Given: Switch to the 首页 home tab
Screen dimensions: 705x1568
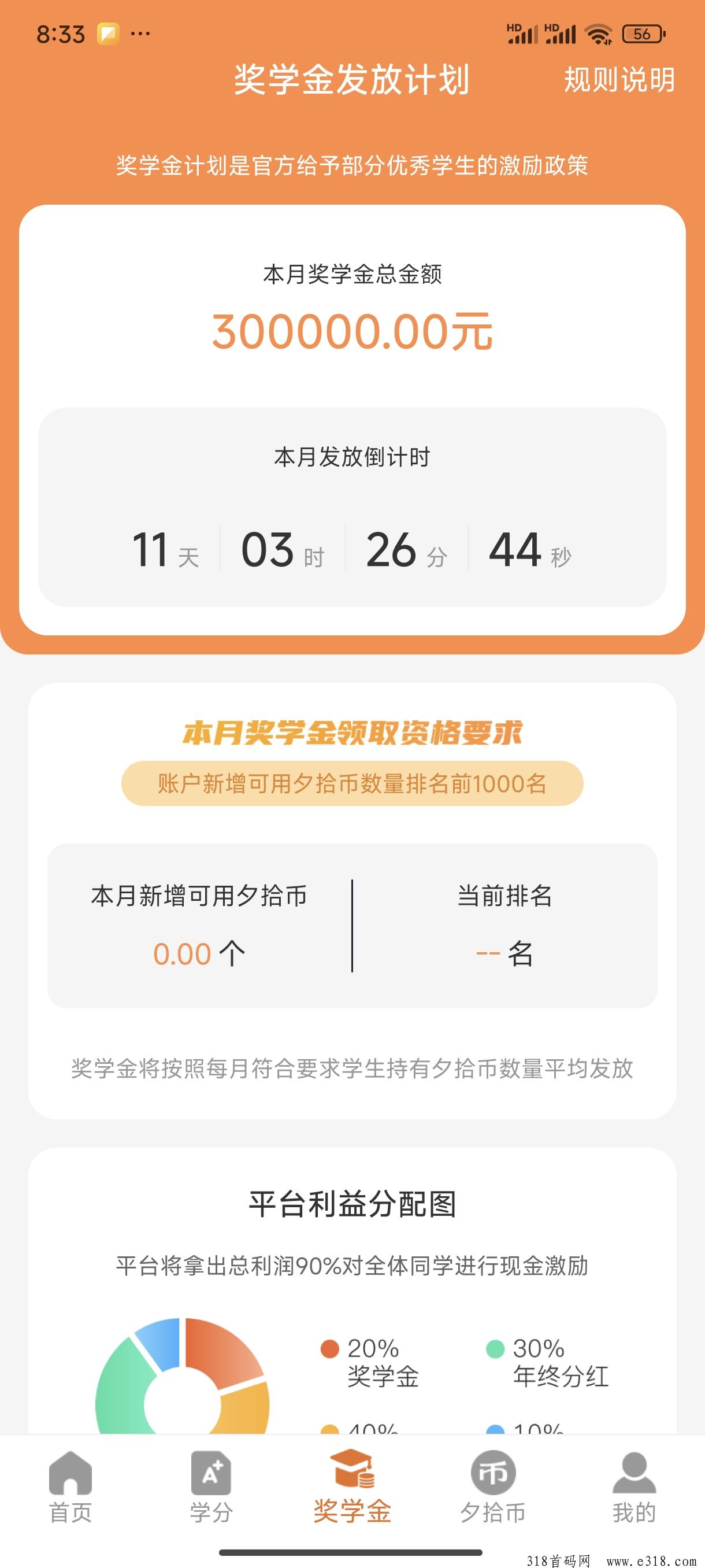Looking at the screenshot, I should pyautogui.click(x=70, y=1487).
